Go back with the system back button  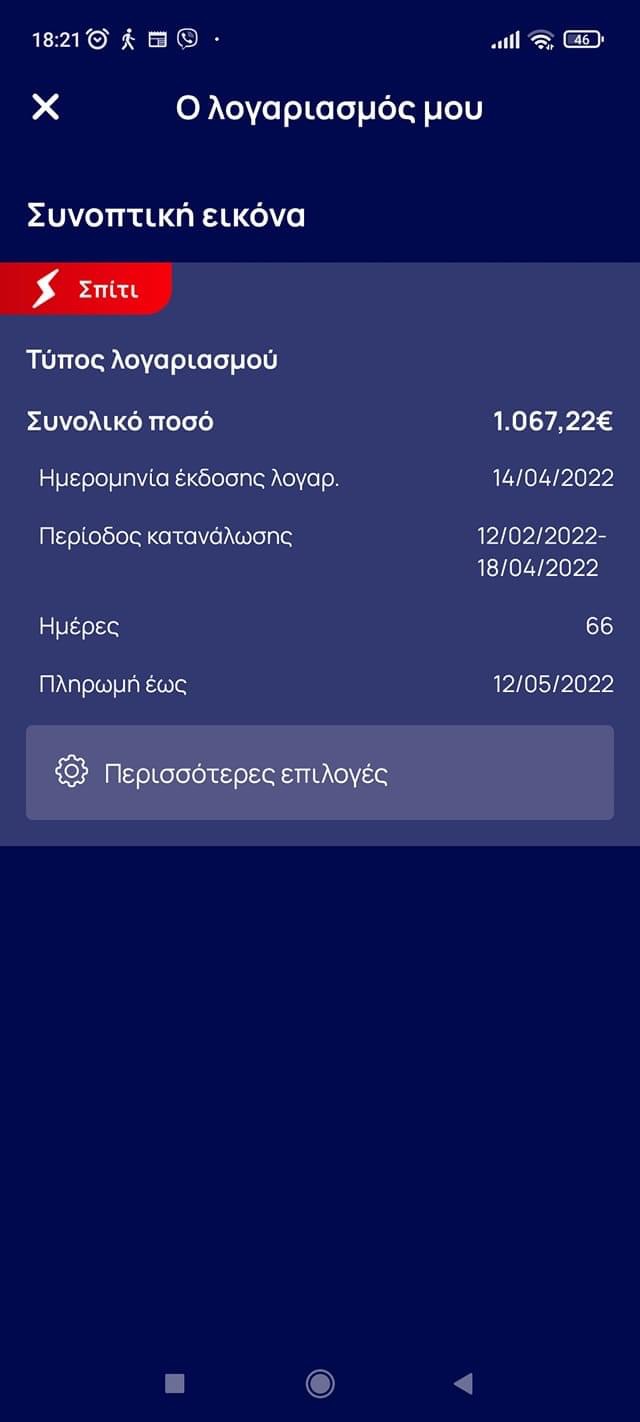(462, 1383)
